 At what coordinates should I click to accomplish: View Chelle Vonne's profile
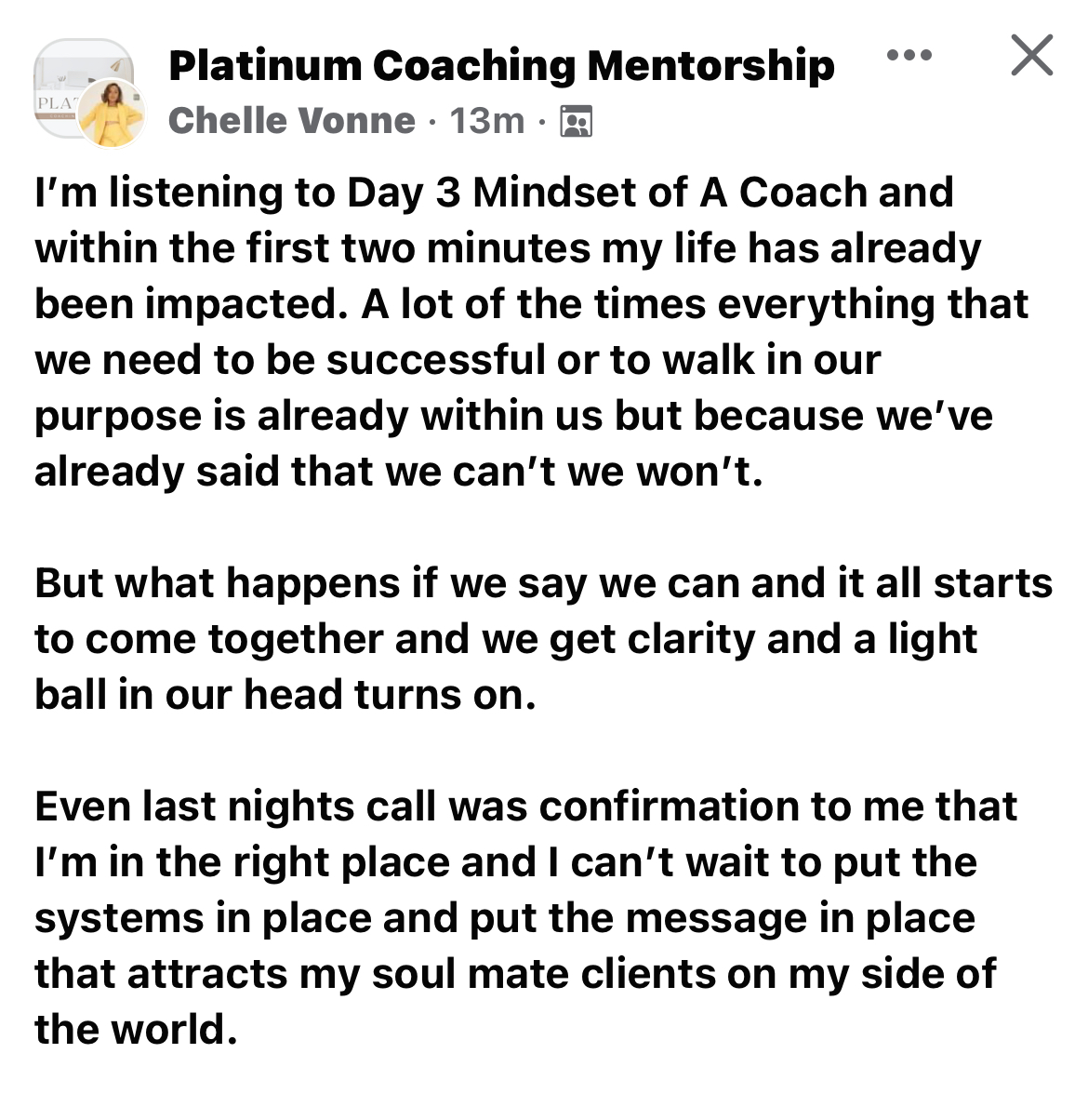pyautogui.click(x=292, y=120)
